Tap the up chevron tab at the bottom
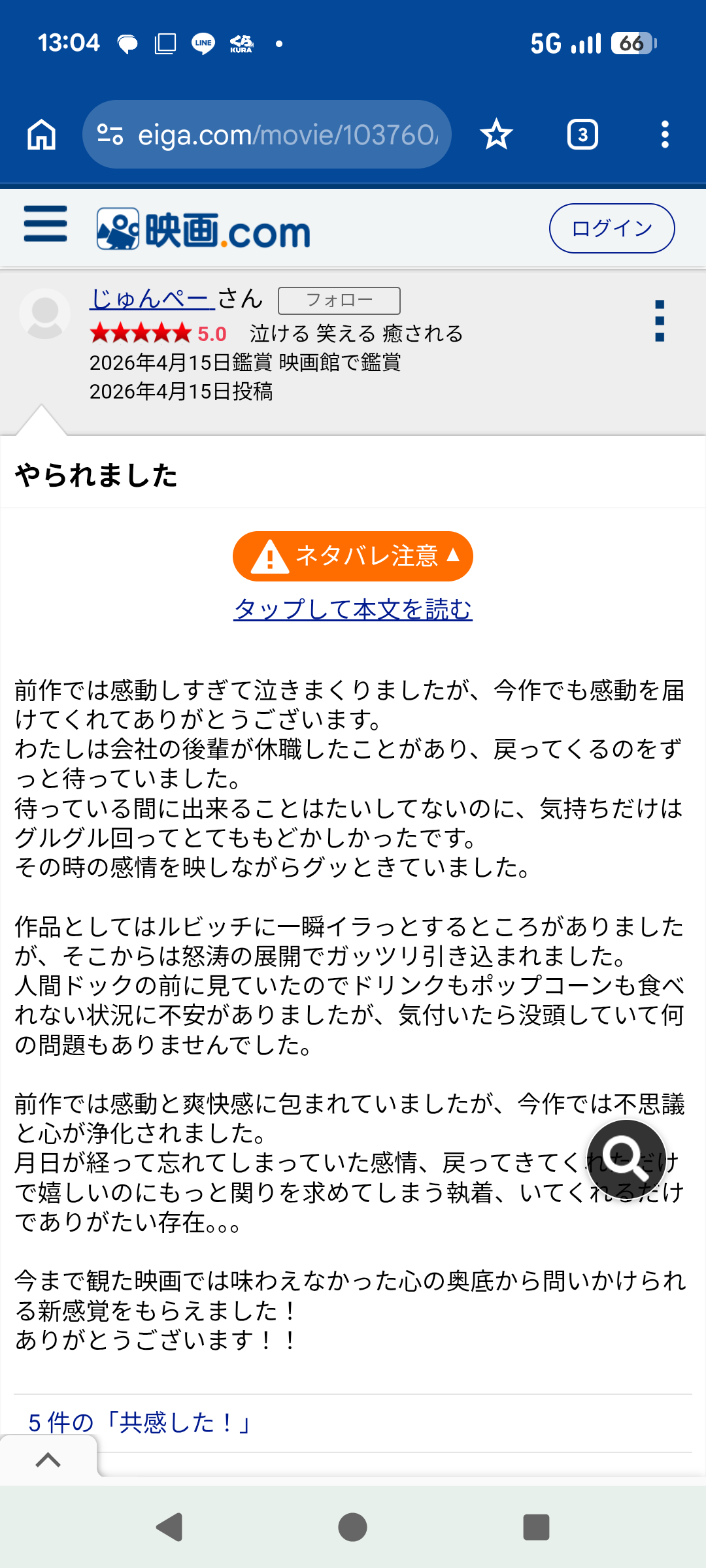 pyautogui.click(x=48, y=1460)
